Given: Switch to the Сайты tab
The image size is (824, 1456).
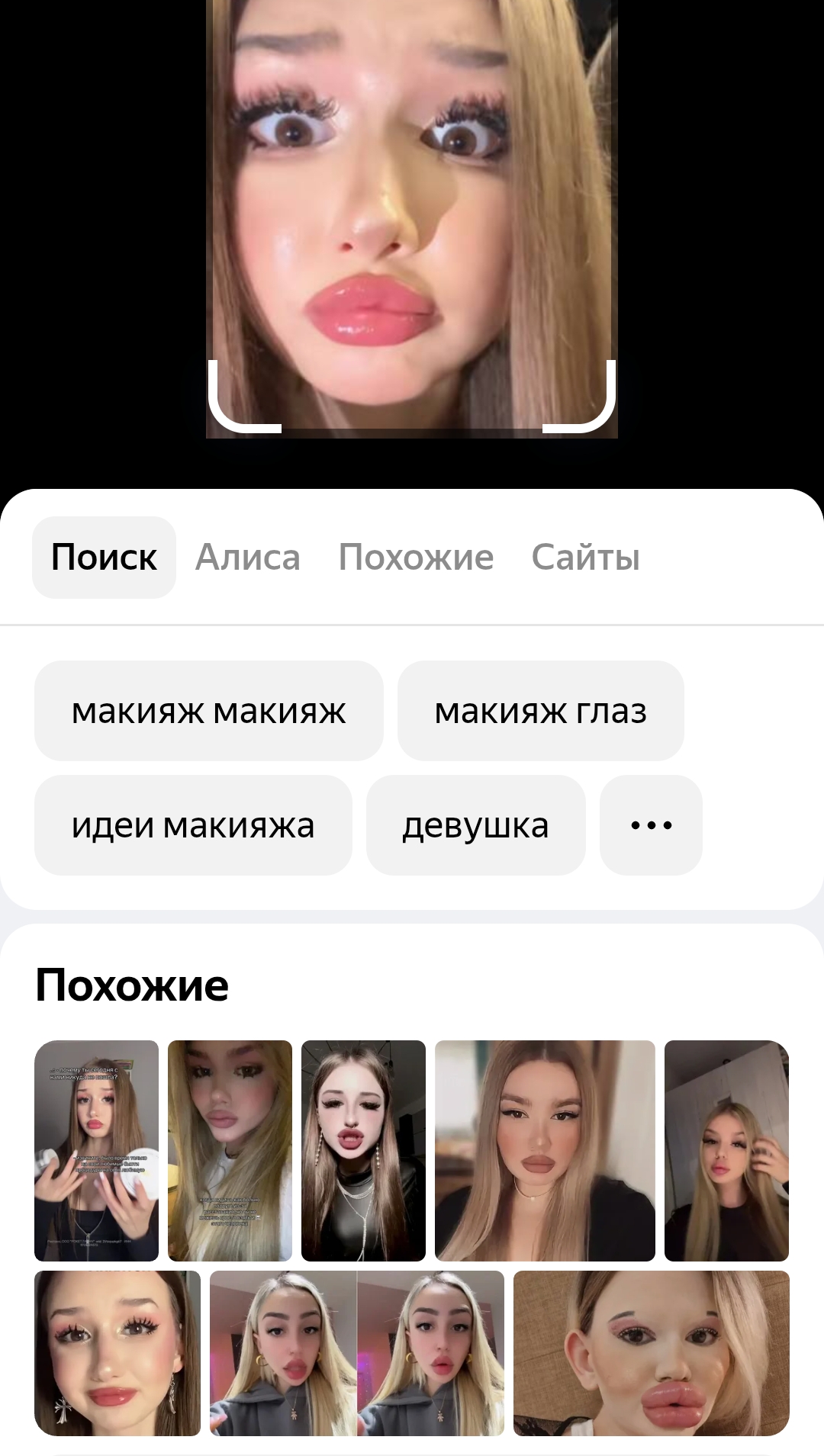Looking at the screenshot, I should pos(585,558).
